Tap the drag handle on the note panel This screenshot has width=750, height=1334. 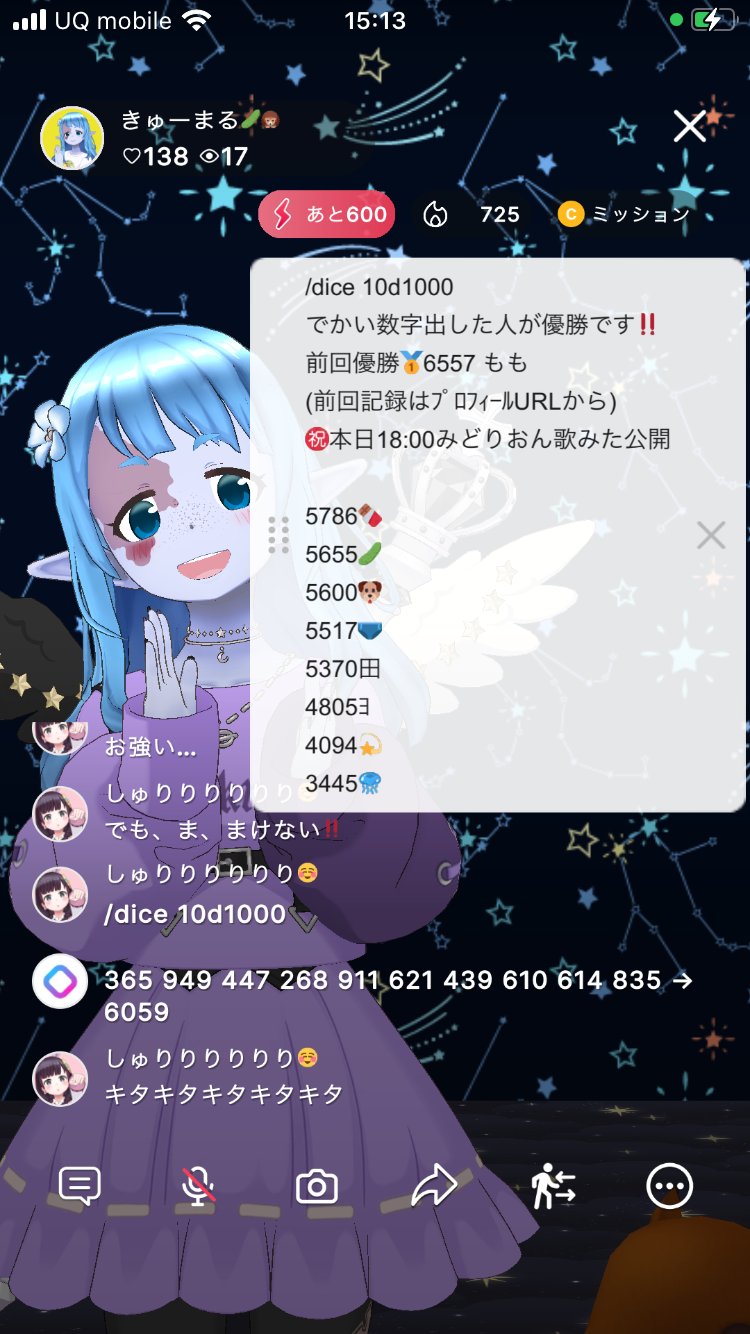tap(279, 536)
